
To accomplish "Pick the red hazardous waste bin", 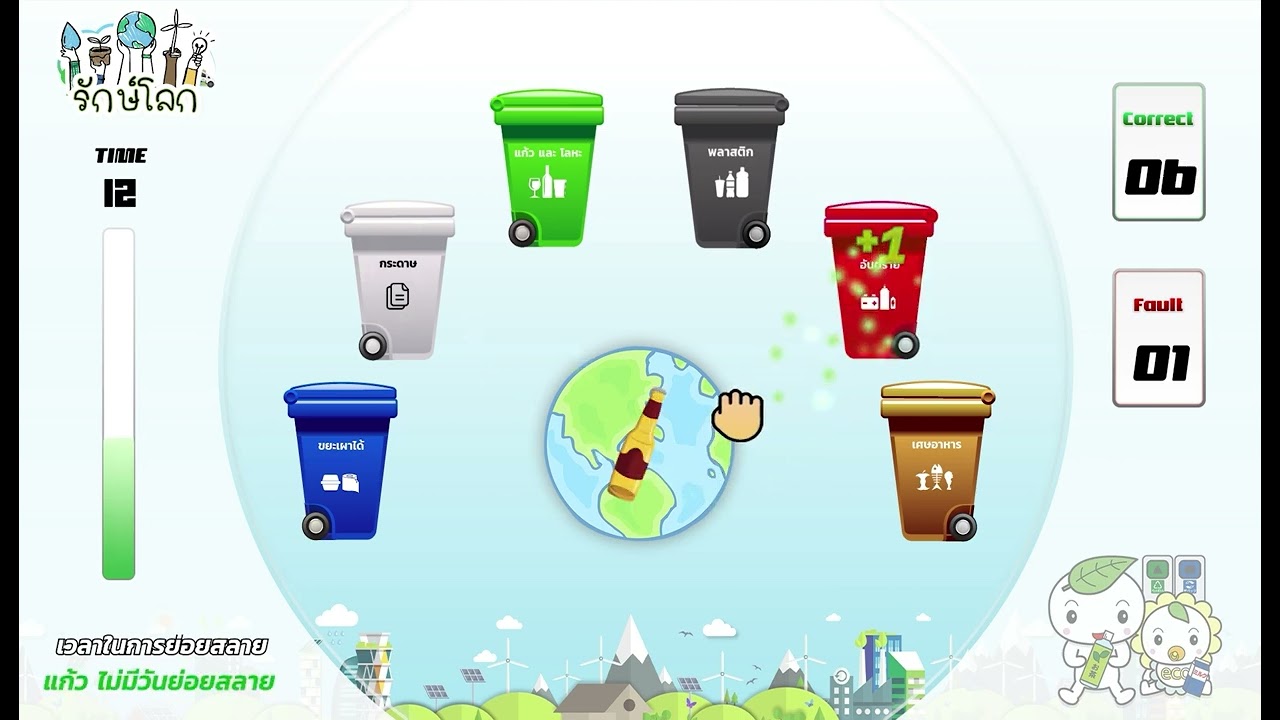I will (879, 282).
